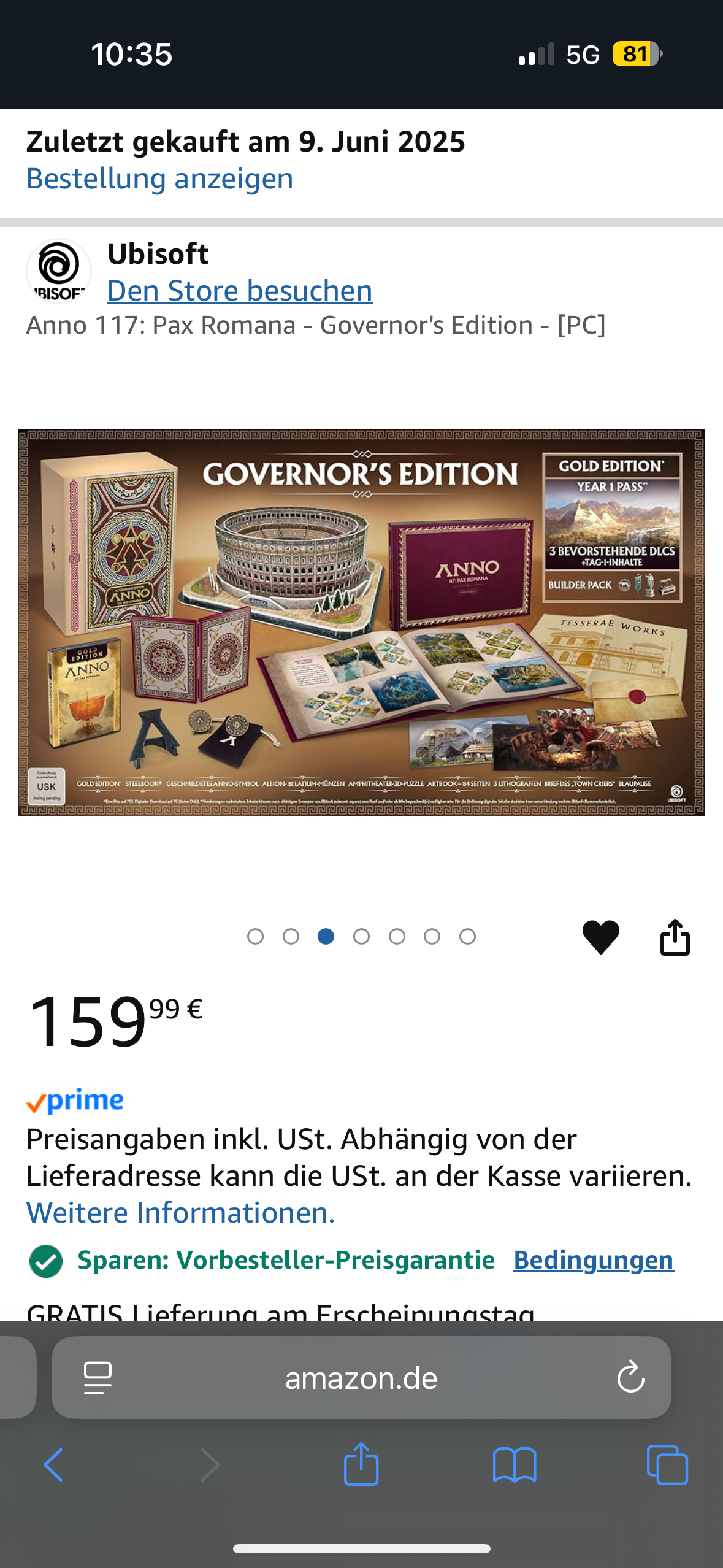Screen dimensions: 723x1568
Task: Open Weitere Informationen about USt.
Action: [x=180, y=1213]
